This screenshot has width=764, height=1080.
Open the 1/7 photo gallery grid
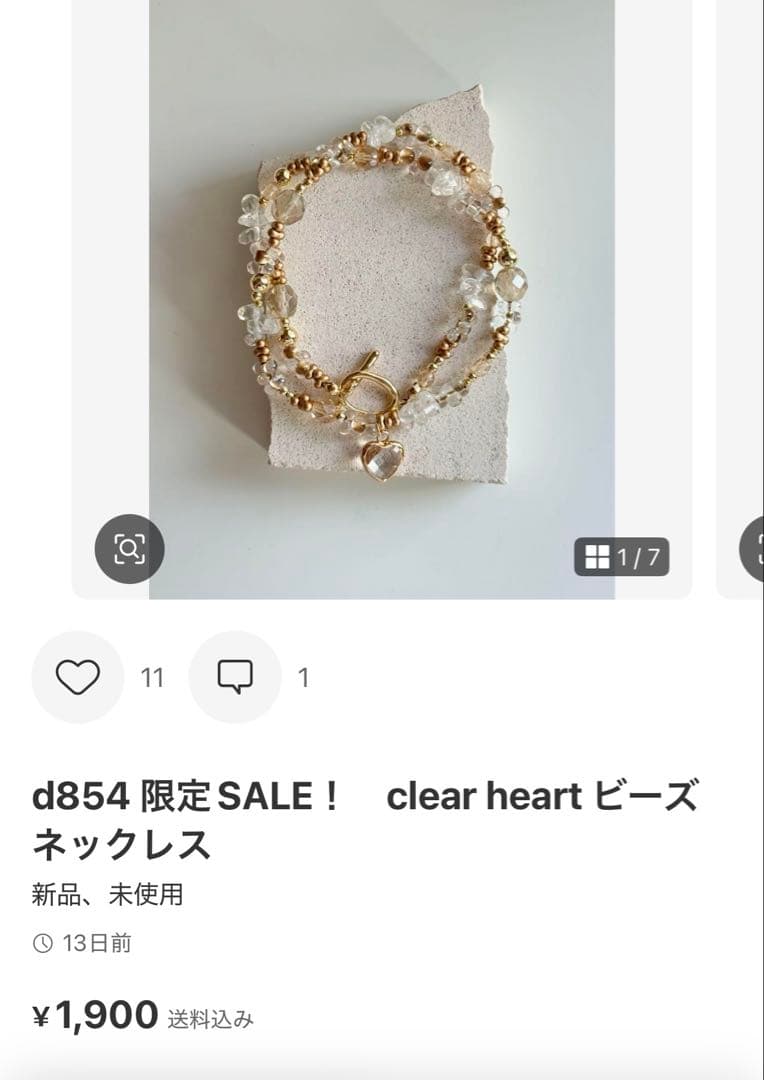coord(621,557)
